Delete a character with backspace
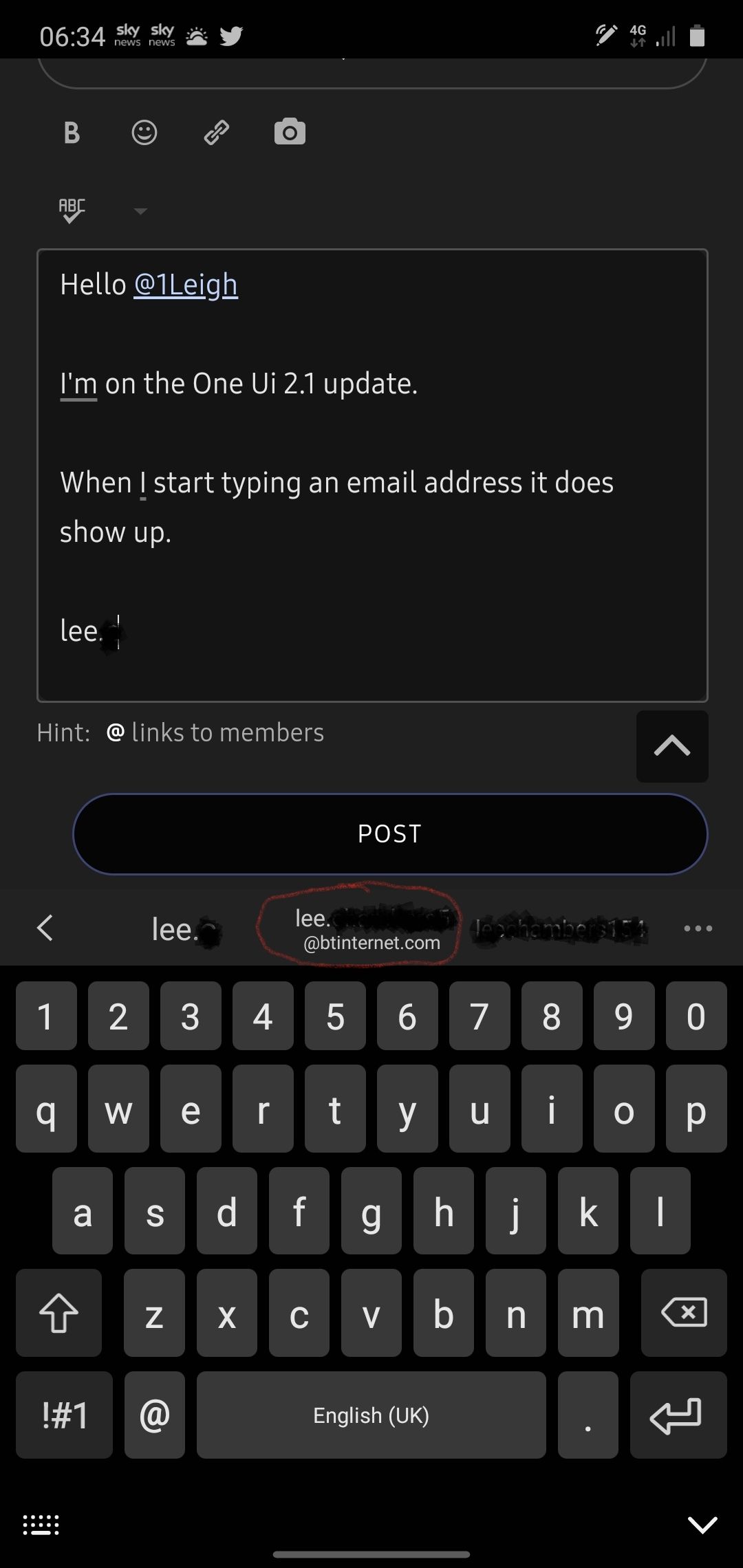743x1568 pixels. pos(683,1312)
